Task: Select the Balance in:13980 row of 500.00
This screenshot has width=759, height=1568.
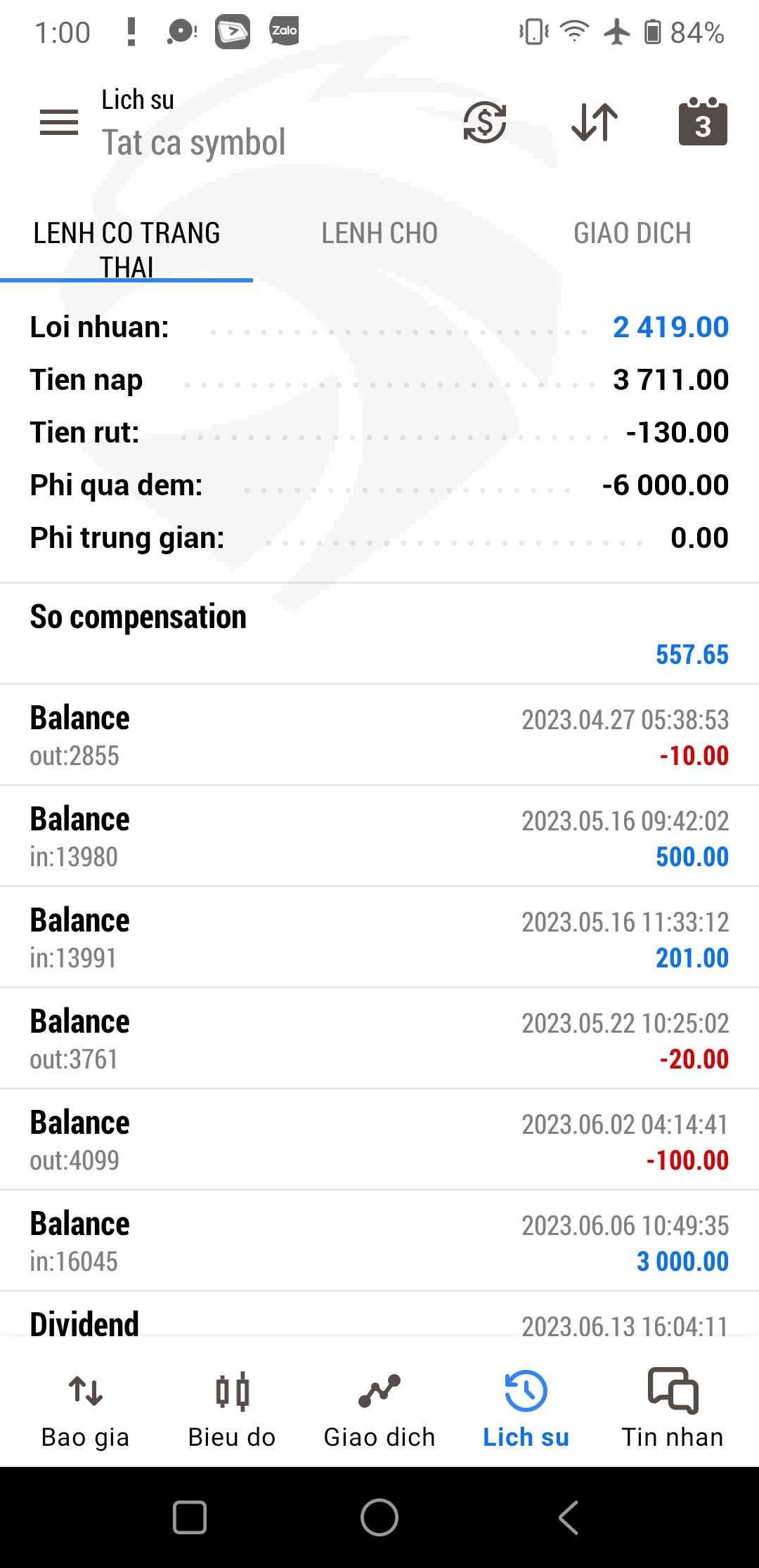Action: 379,837
